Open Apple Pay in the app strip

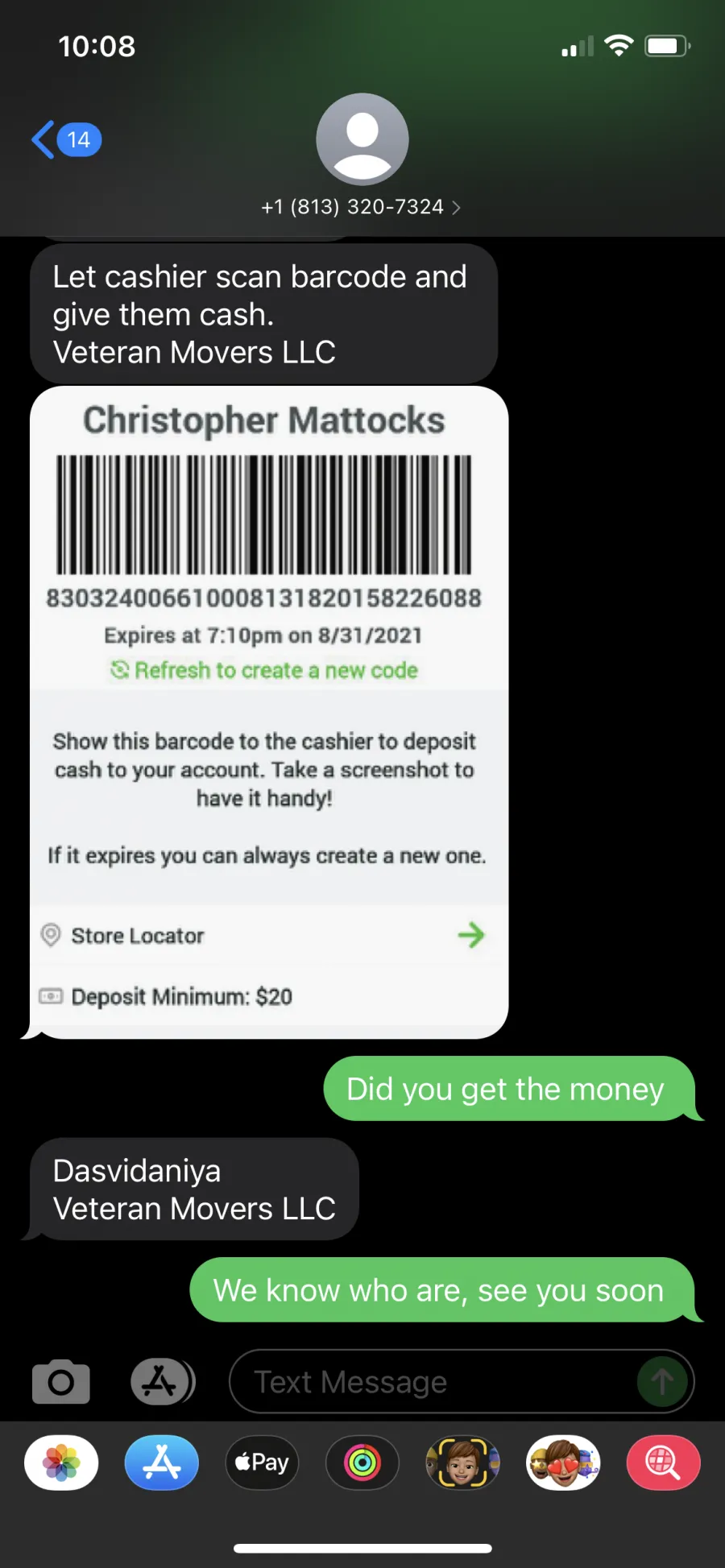click(262, 1463)
